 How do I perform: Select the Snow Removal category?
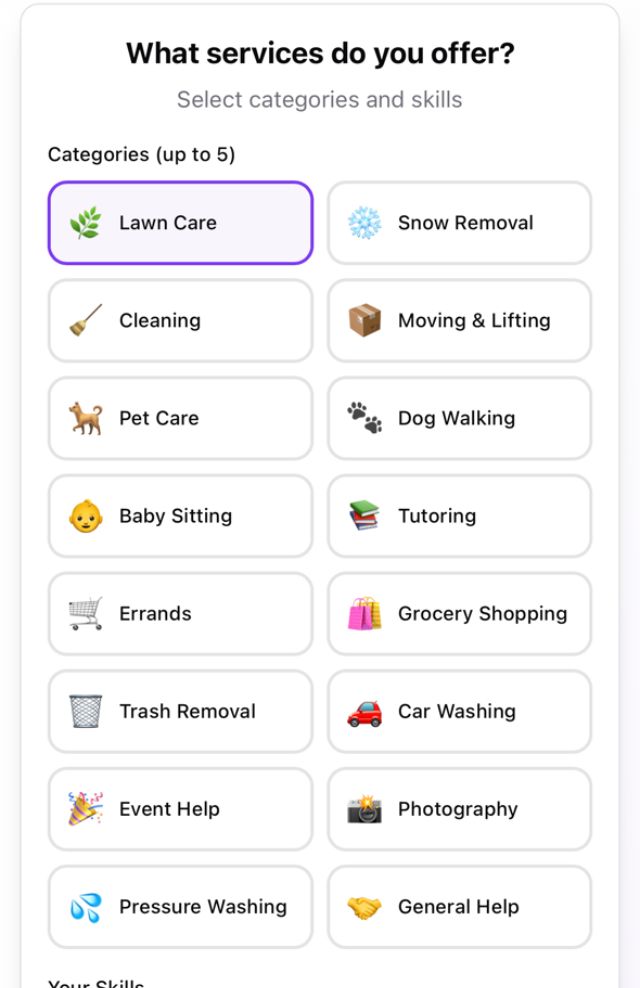pyautogui.click(x=459, y=223)
